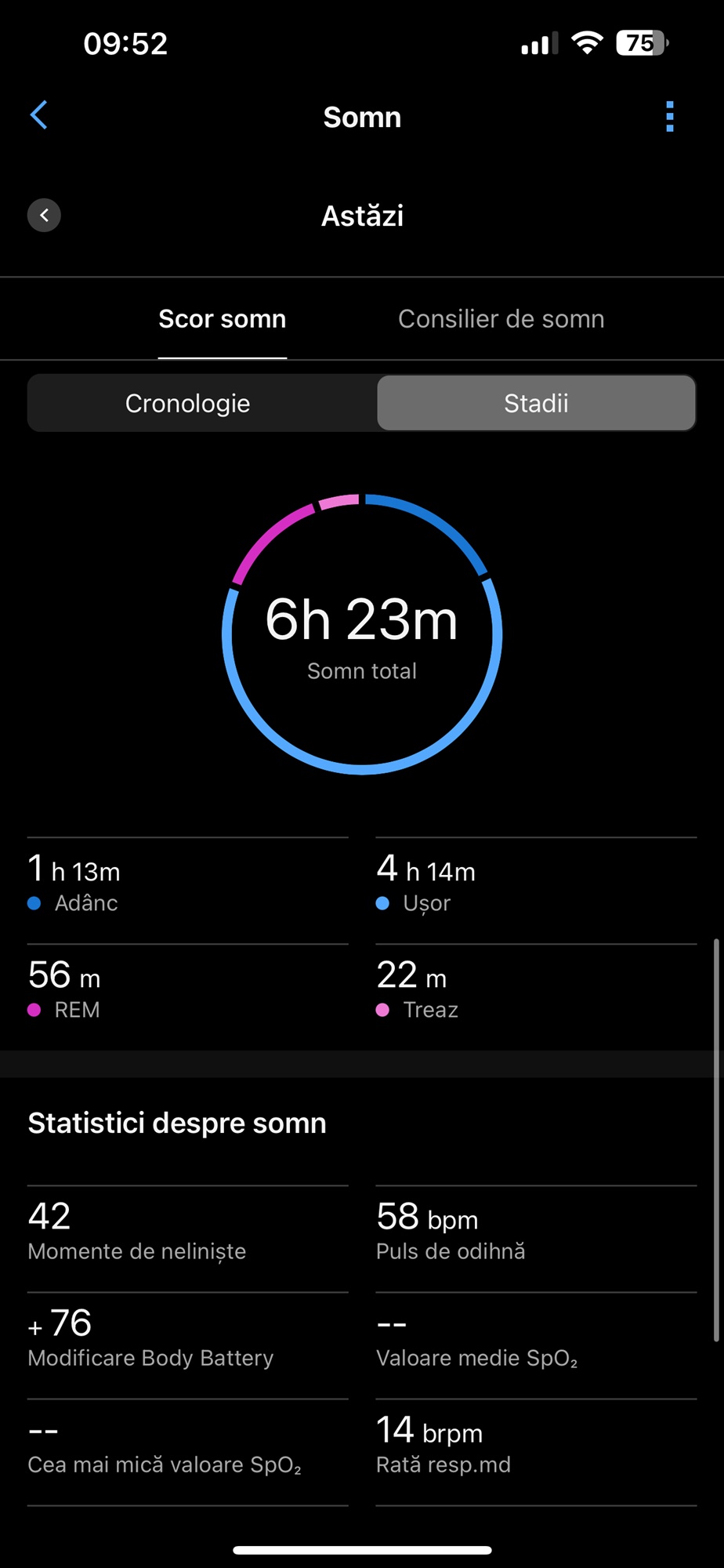
Task: Select the Stadii segment
Action: tap(537, 403)
